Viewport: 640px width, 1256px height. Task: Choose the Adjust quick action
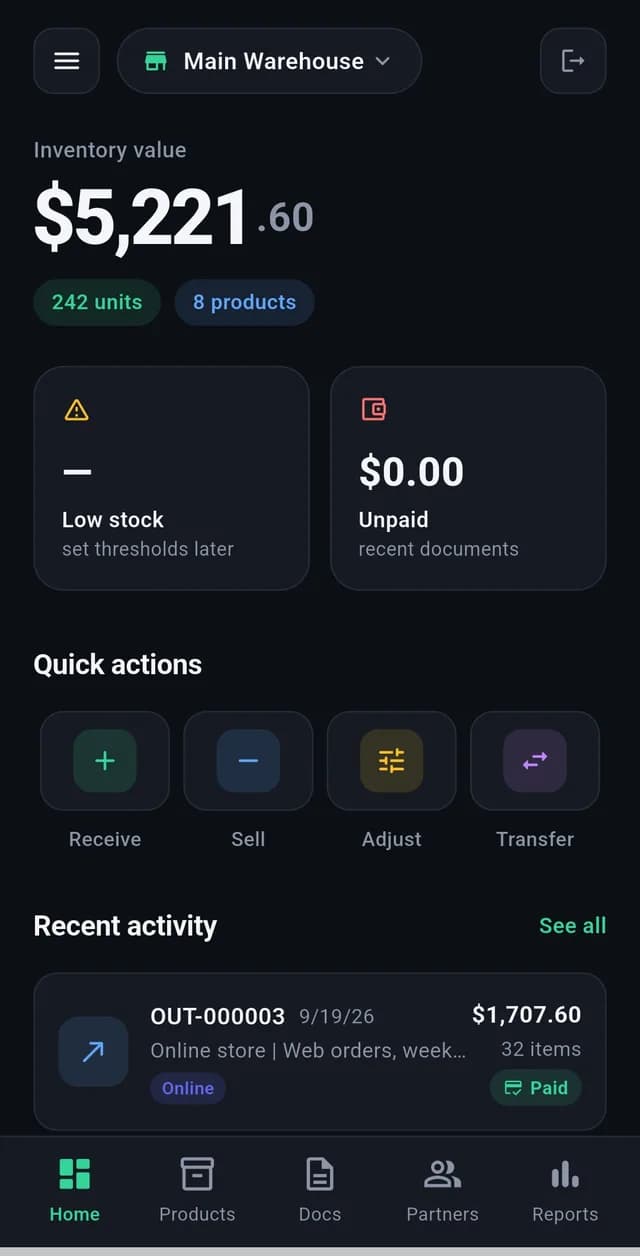(392, 761)
